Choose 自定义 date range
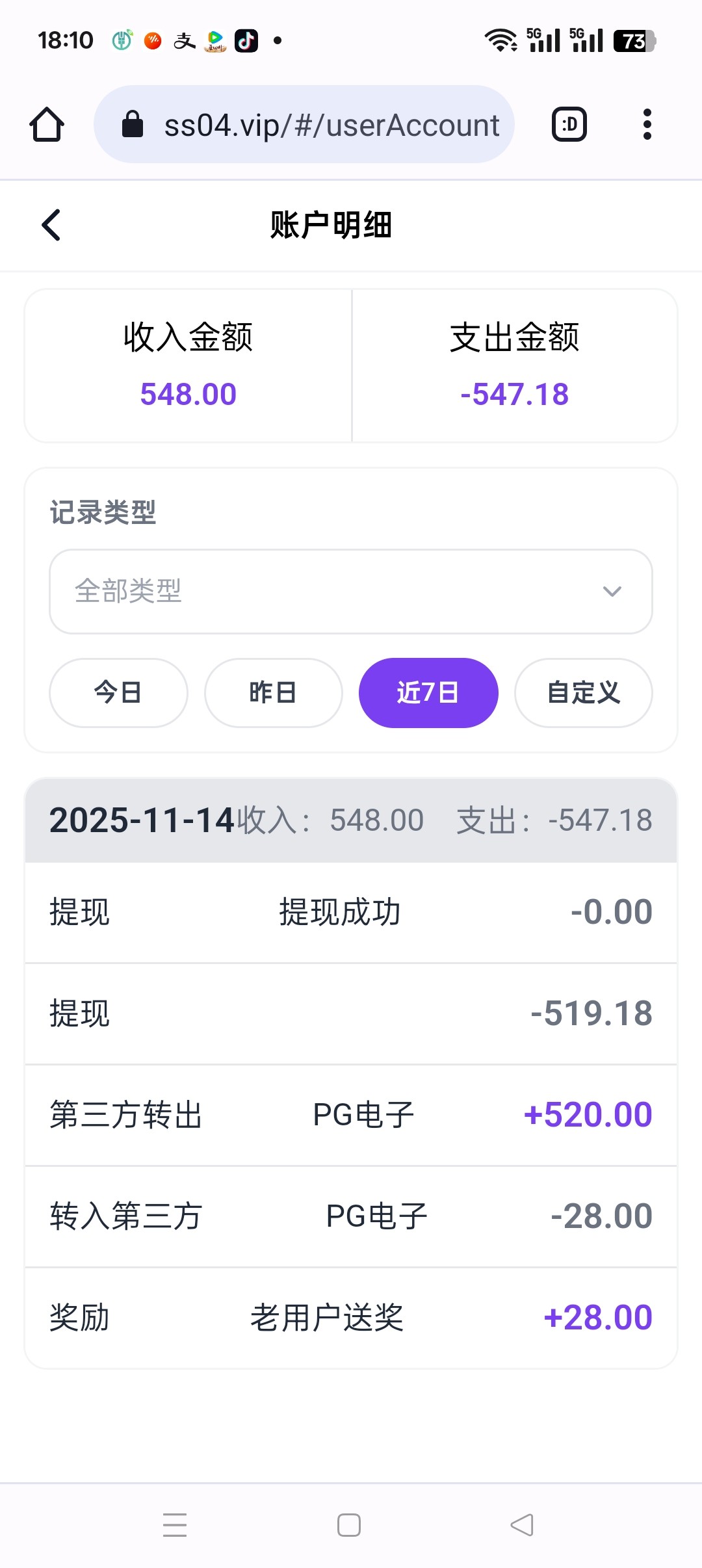Image resolution: width=702 pixels, height=1568 pixels. click(x=583, y=692)
